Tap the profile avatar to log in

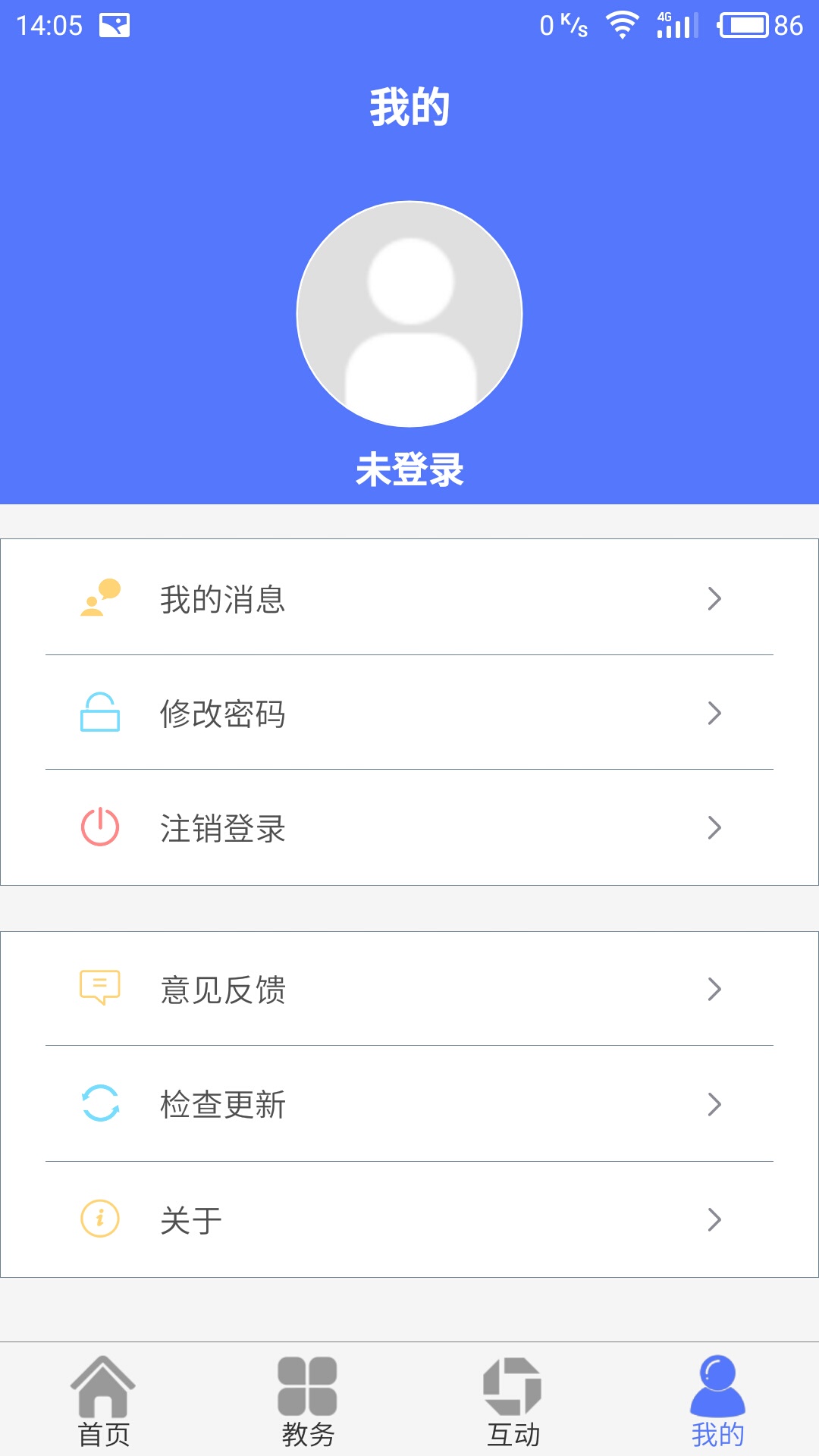409,314
